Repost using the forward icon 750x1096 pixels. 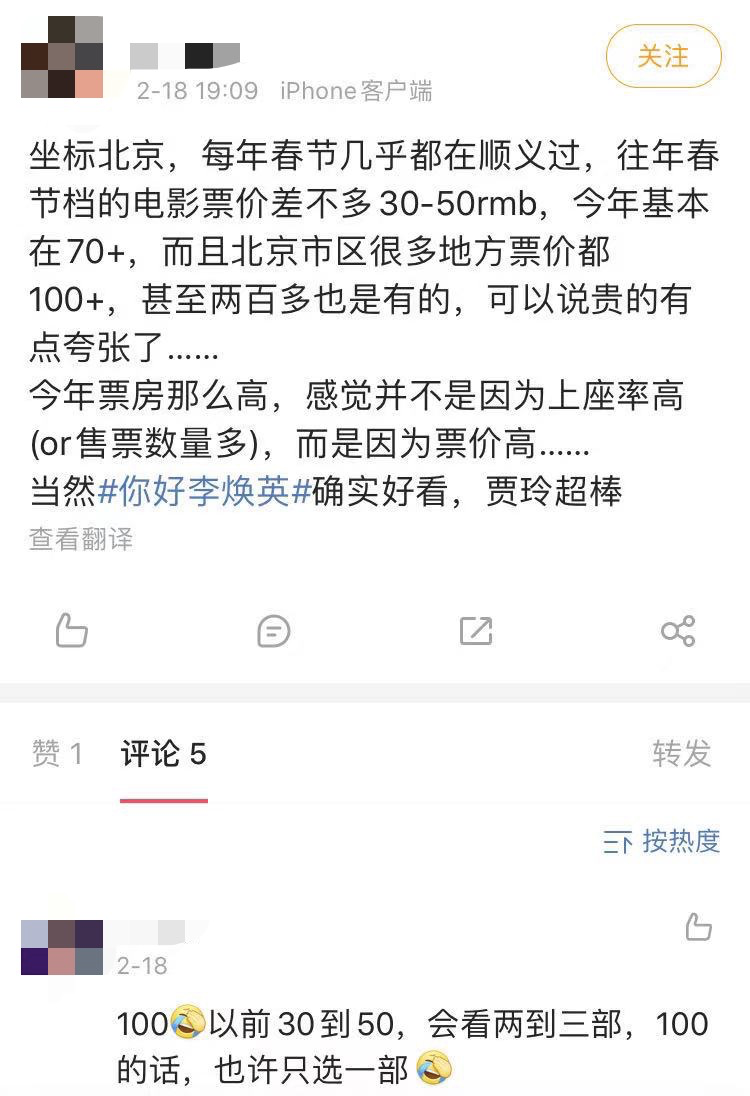475,631
